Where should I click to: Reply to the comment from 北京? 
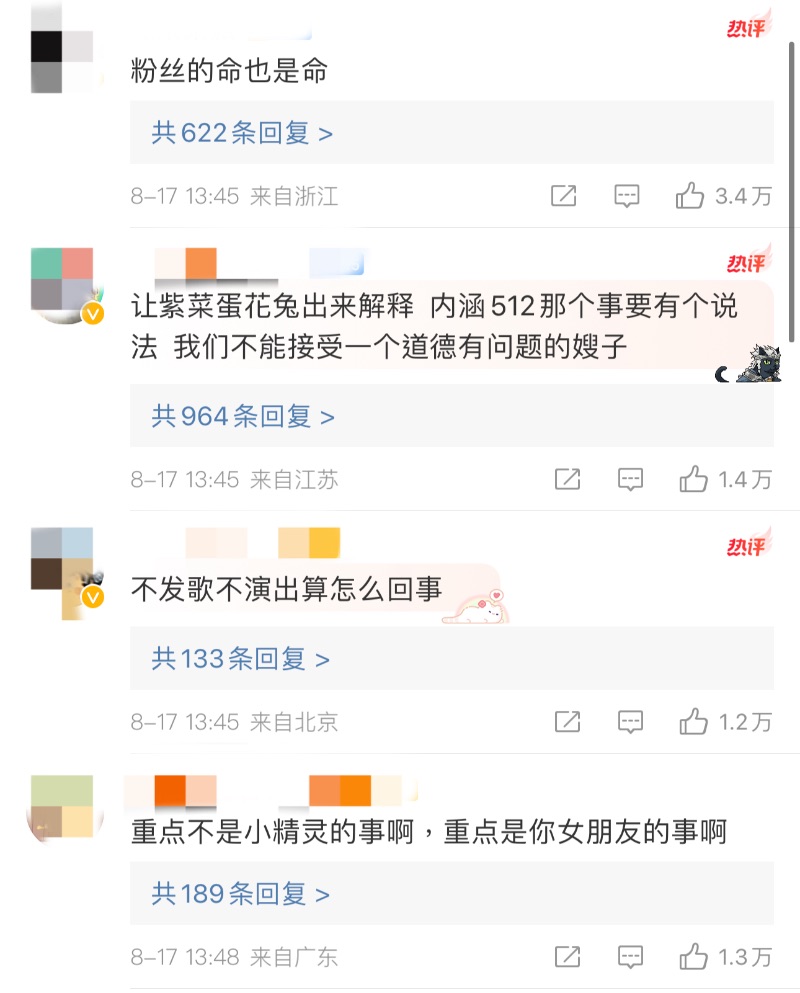(630, 721)
